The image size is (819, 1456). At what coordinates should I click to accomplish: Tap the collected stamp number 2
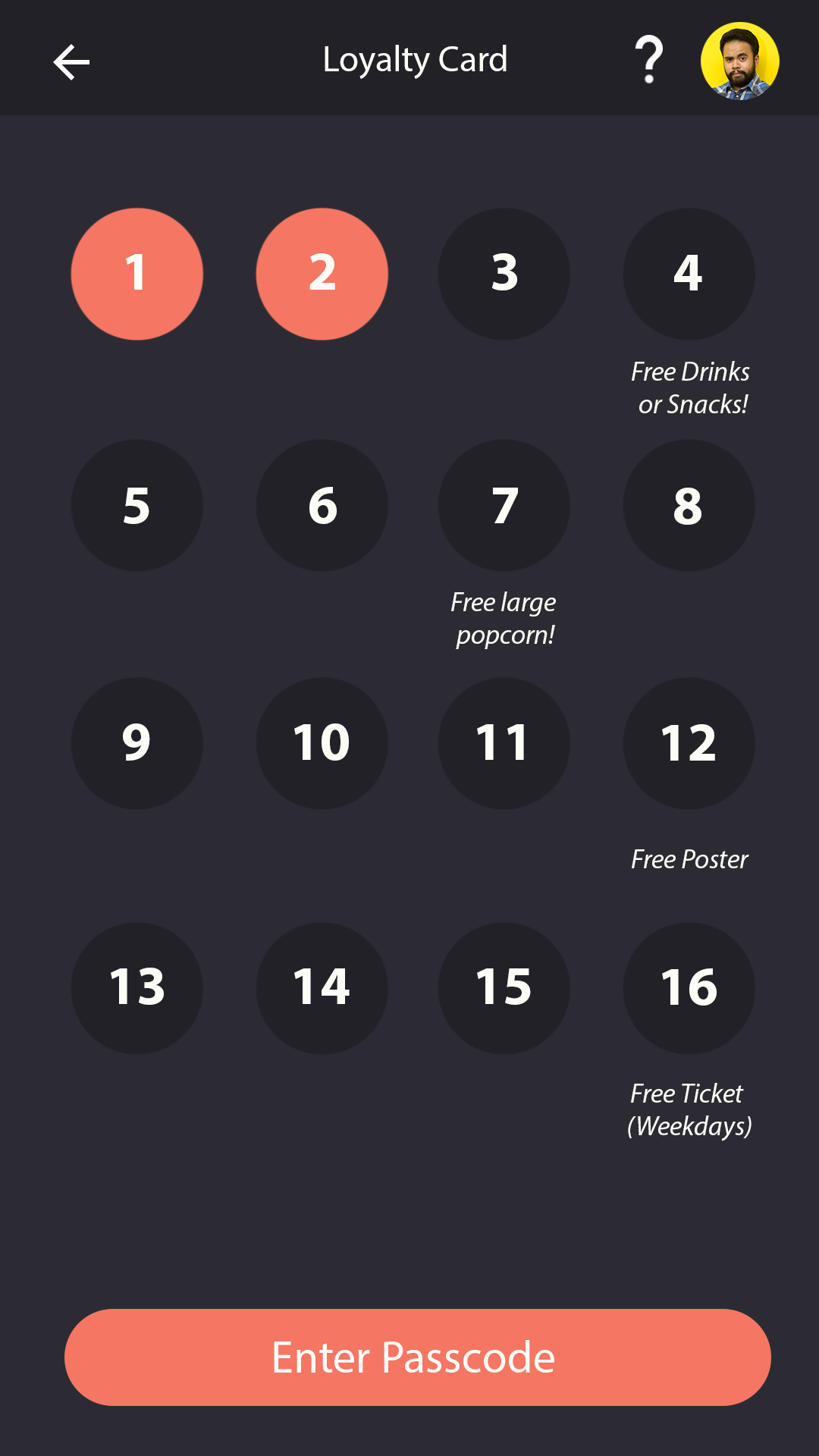tap(322, 274)
